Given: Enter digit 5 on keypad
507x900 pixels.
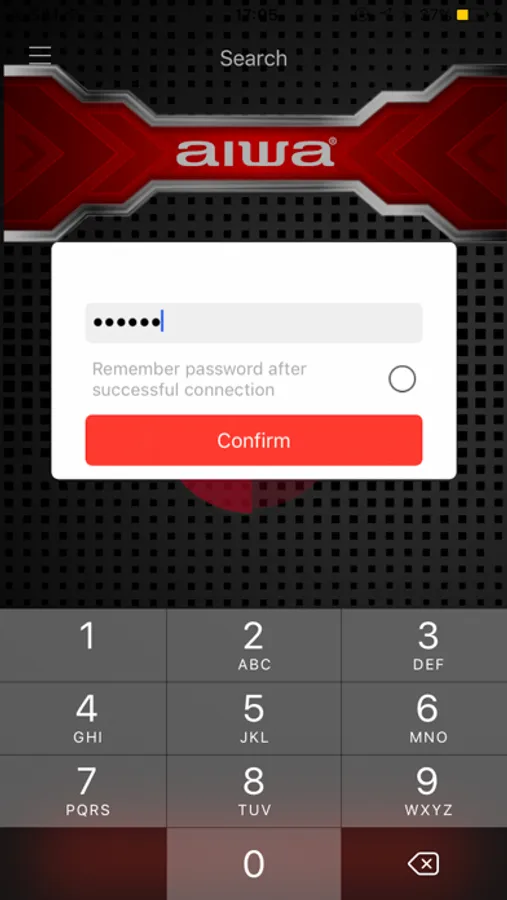Looking at the screenshot, I should (254, 719).
